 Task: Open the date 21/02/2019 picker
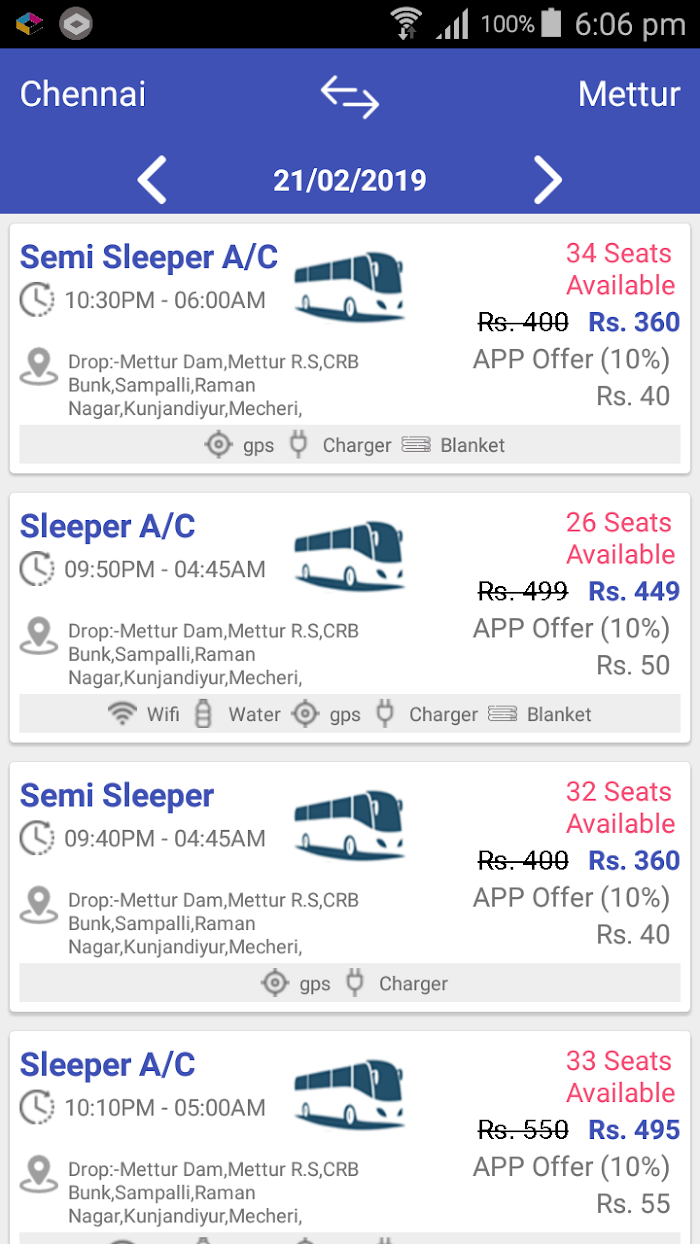(x=350, y=180)
